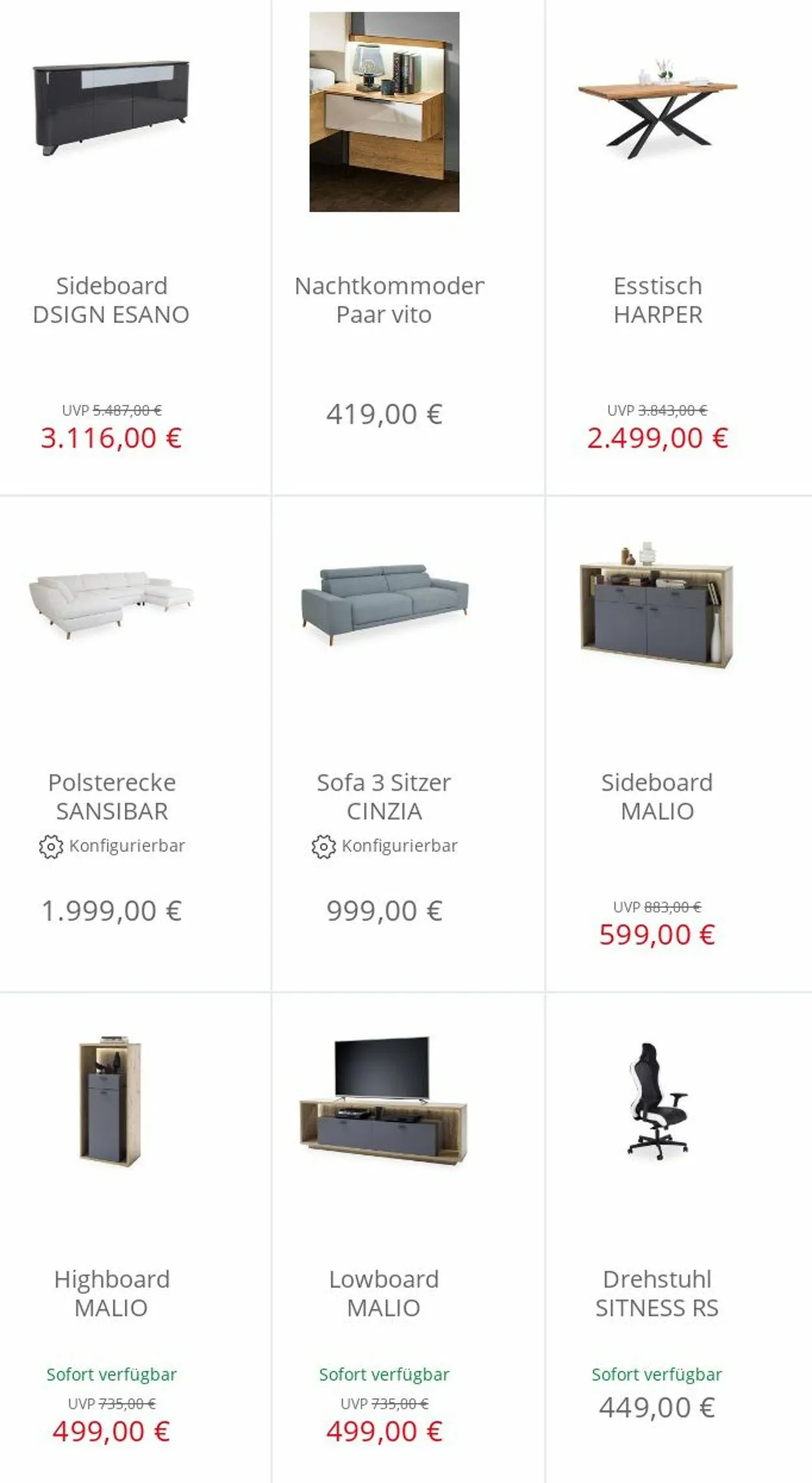
Task: Open the Drehstuhl SITNESS RS product
Action: (x=679, y=1238)
